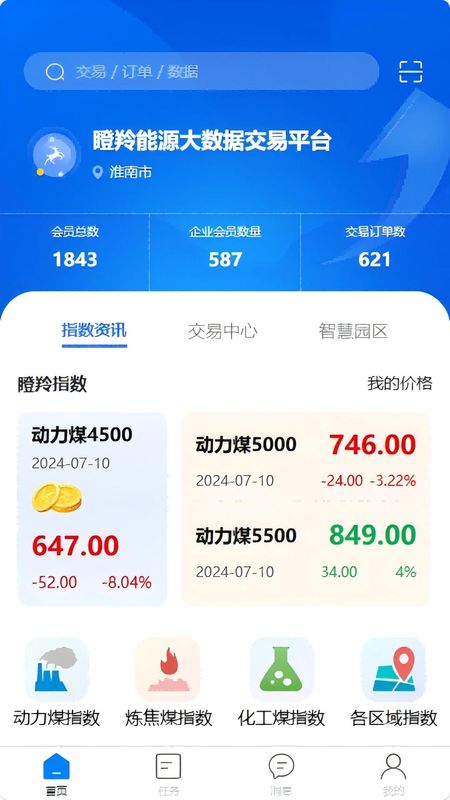Go to the 首页 bottom tab
The height and width of the screenshot is (800, 450).
pos(56,774)
